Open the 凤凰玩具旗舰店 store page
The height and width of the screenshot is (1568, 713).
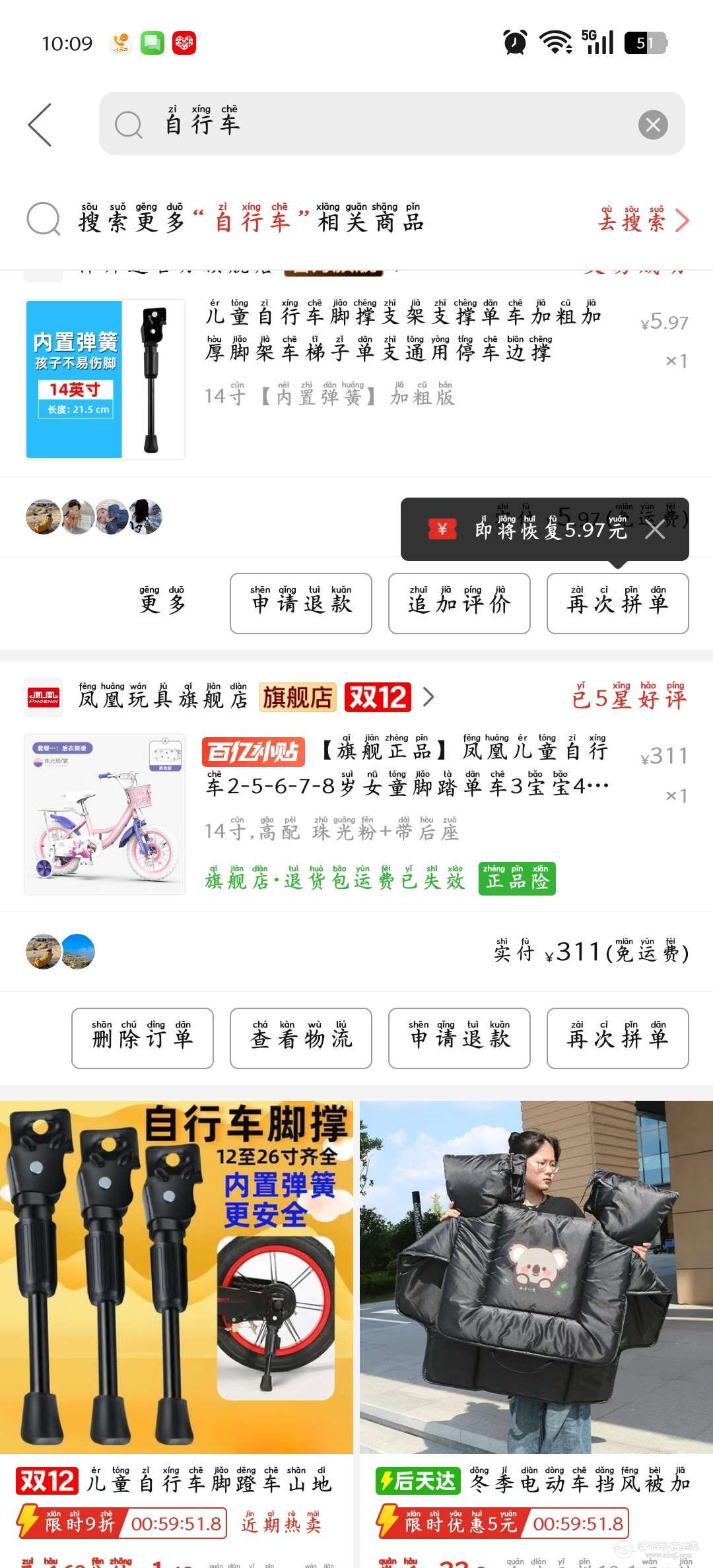(162, 698)
